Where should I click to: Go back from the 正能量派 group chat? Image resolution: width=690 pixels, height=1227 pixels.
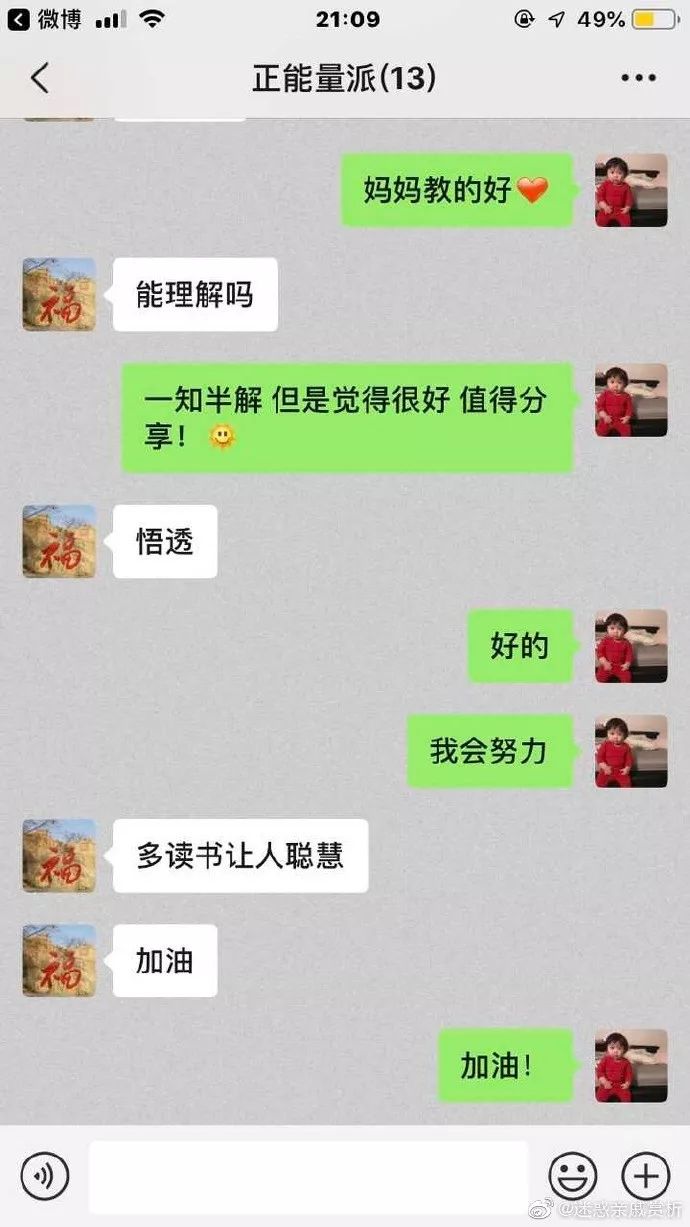[x=39, y=79]
